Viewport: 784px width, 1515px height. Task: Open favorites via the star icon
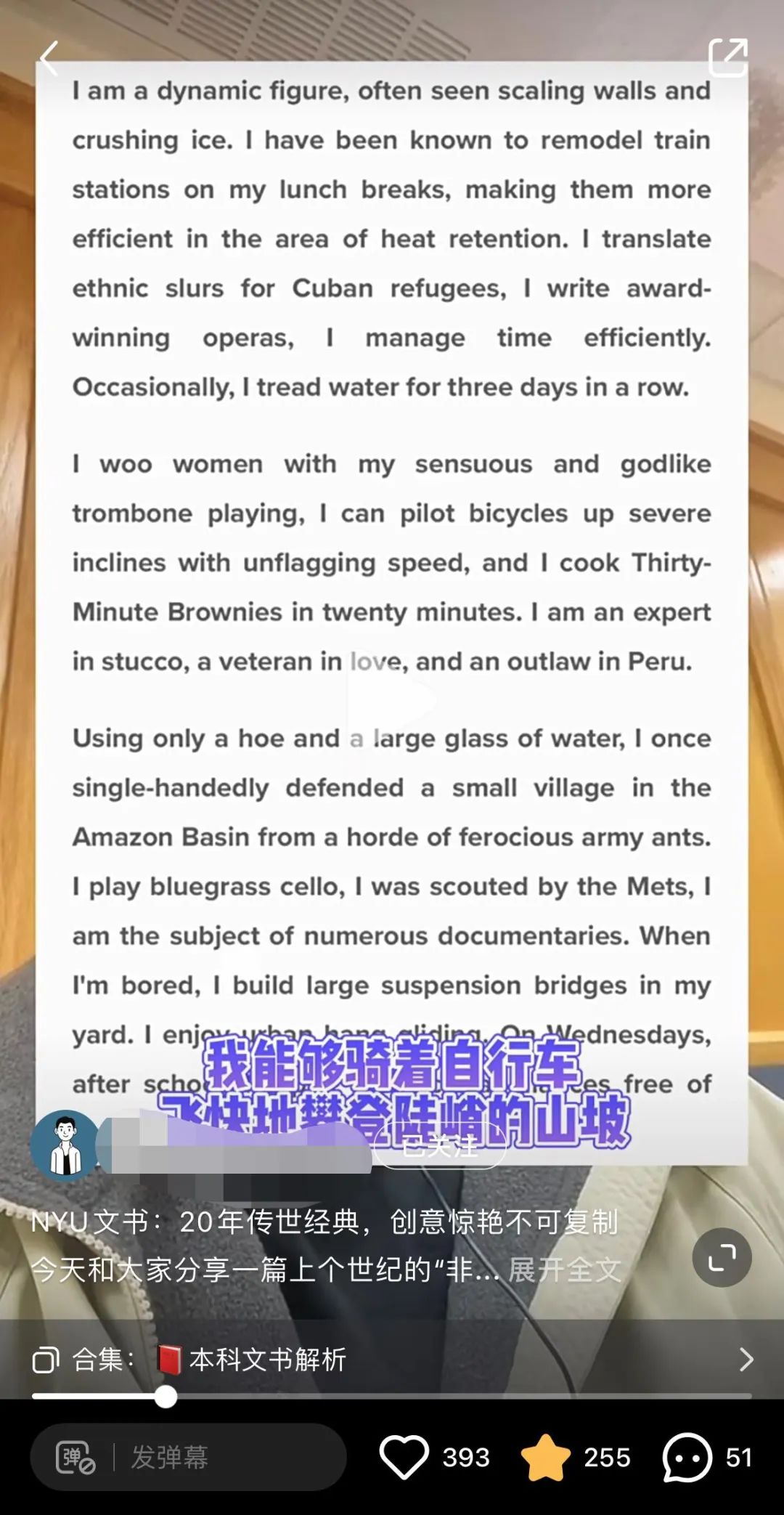(x=546, y=1457)
